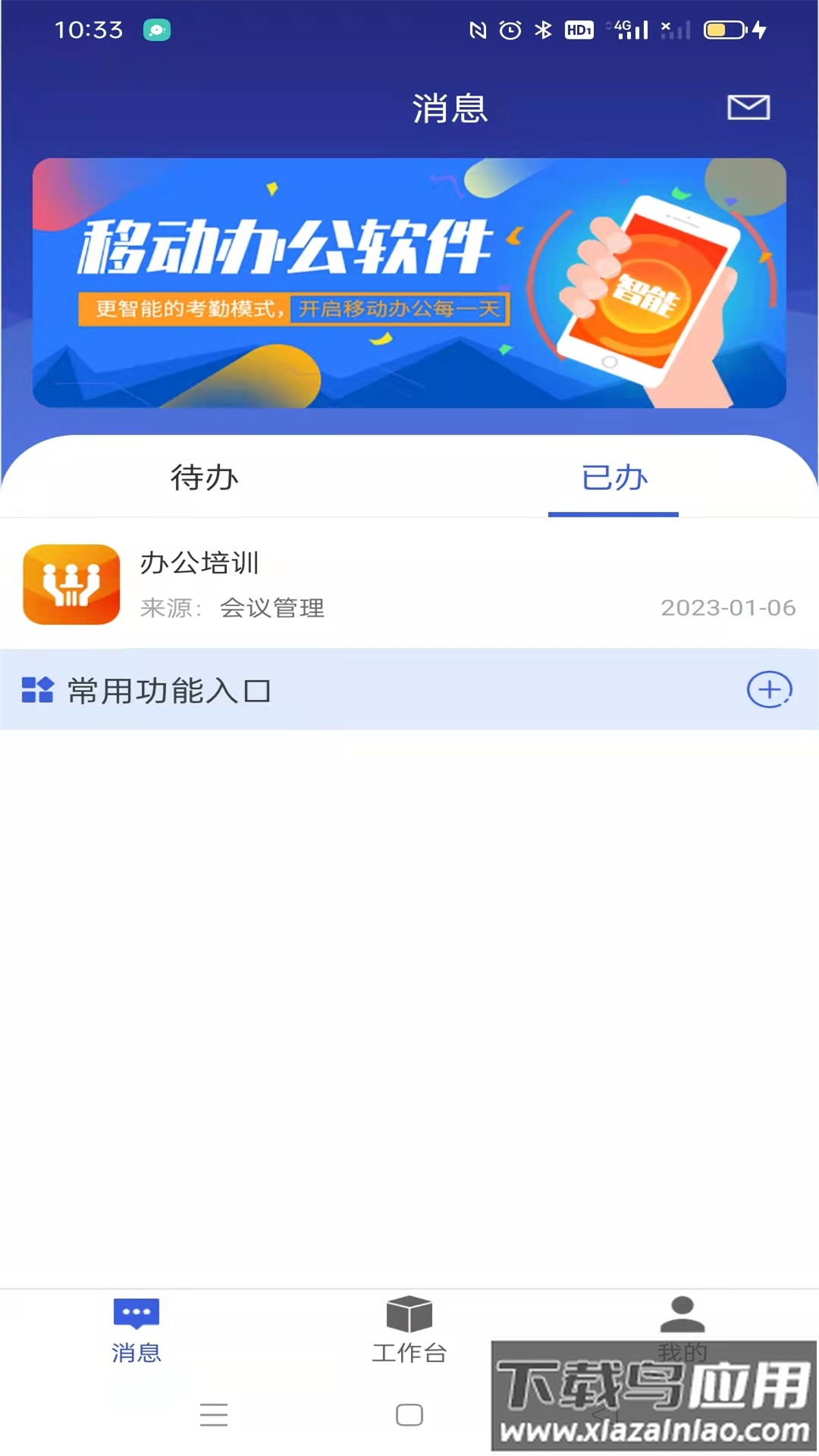Image resolution: width=819 pixels, height=1456 pixels.
Task: Tap the blue grid icon beside 常用功能入口
Action: tap(39, 690)
